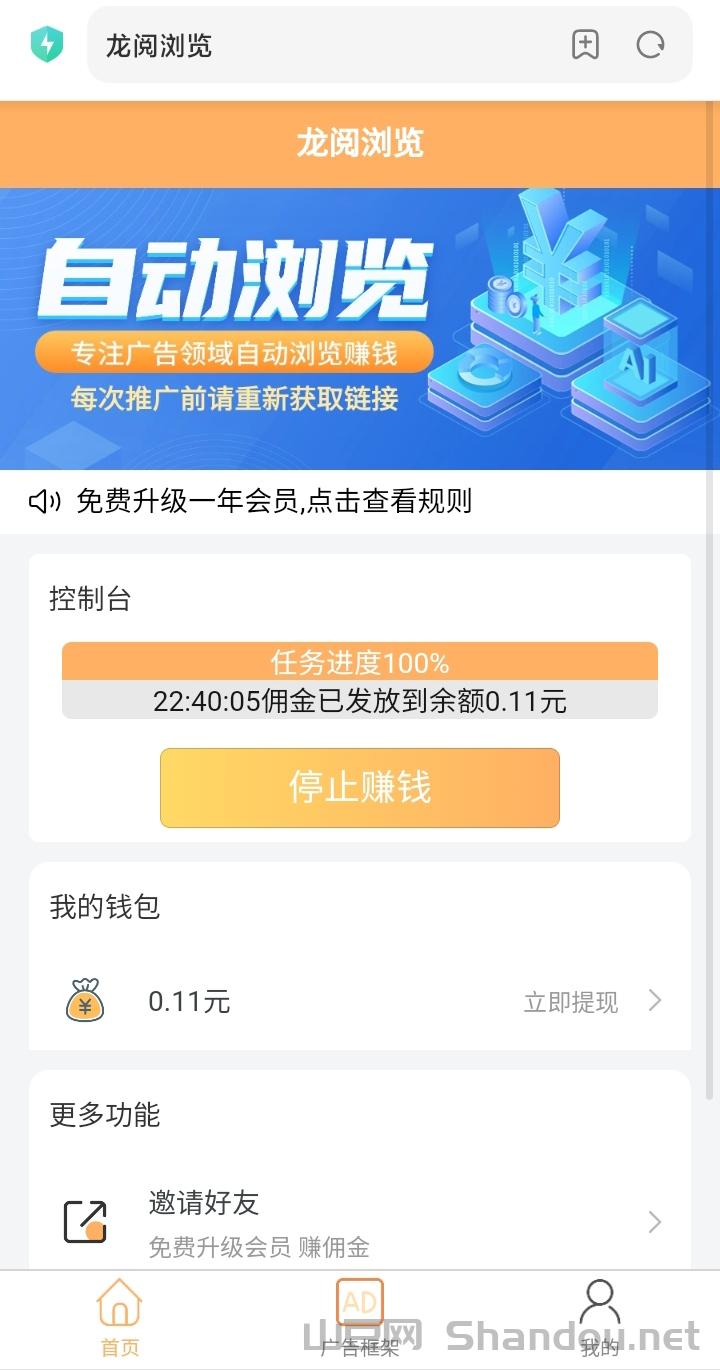Image resolution: width=720 pixels, height=1370 pixels.
Task: Click the 任务进度100% progress bar
Action: point(359,663)
